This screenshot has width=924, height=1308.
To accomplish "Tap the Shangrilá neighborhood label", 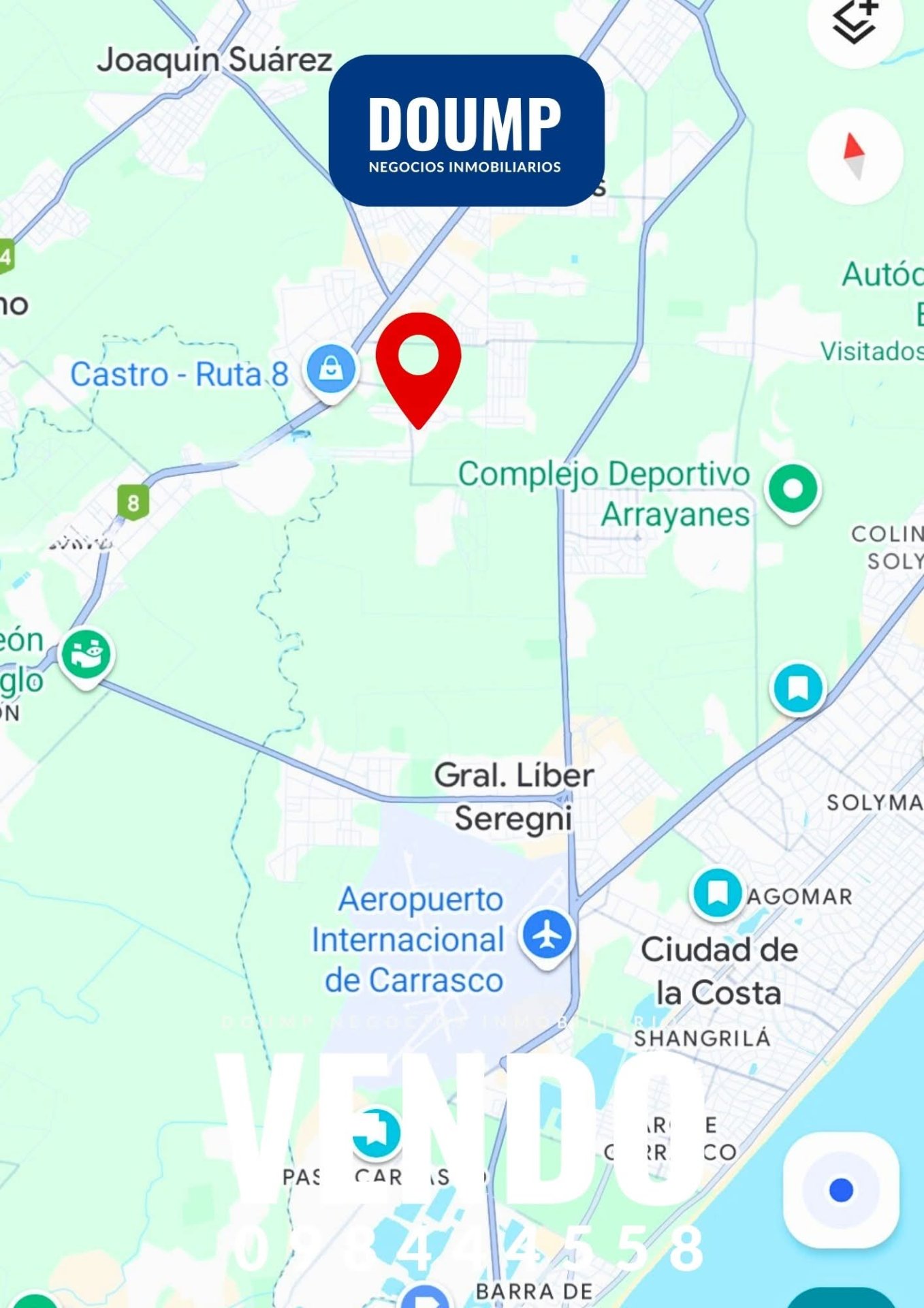I will 701,1037.
